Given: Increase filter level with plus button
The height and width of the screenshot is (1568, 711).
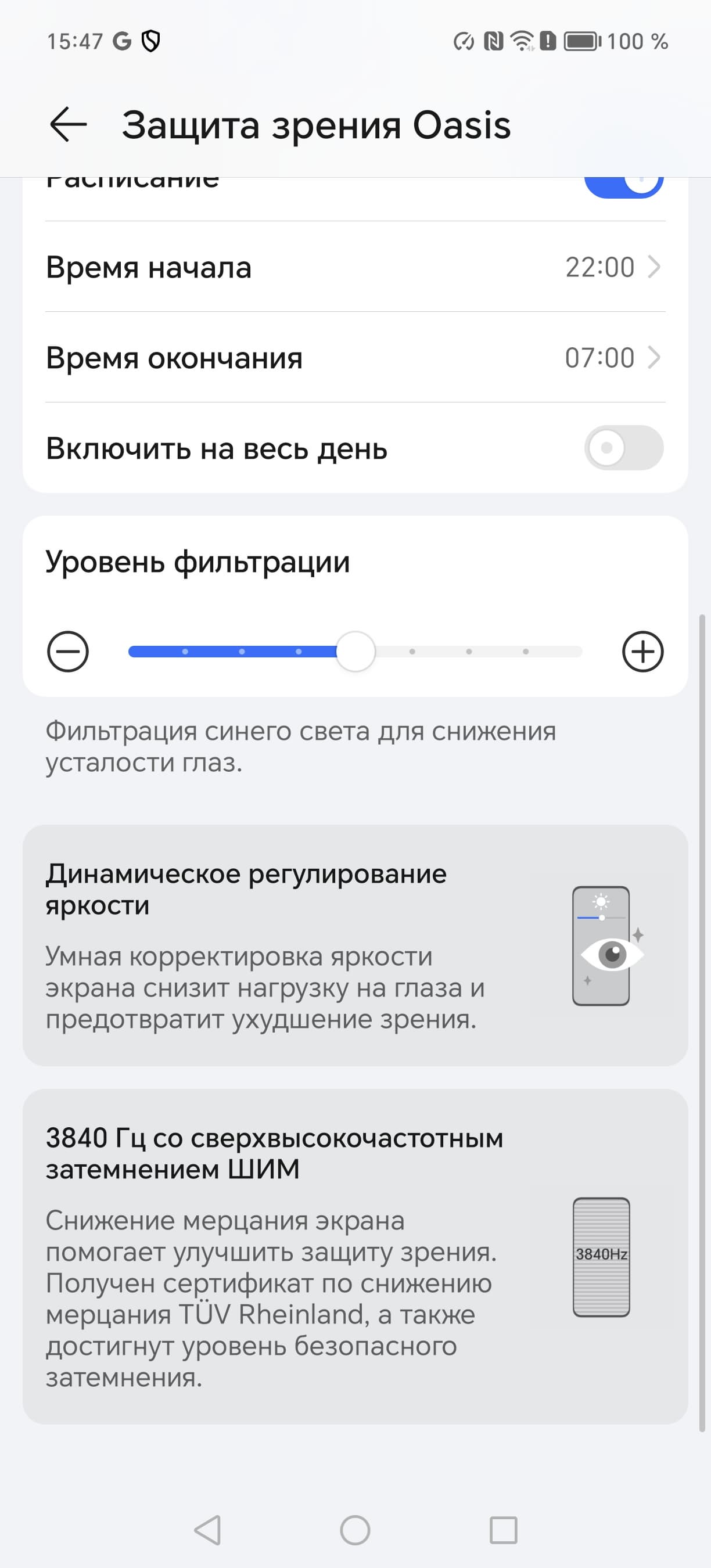Looking at the screenshot, I should point(642,652).
